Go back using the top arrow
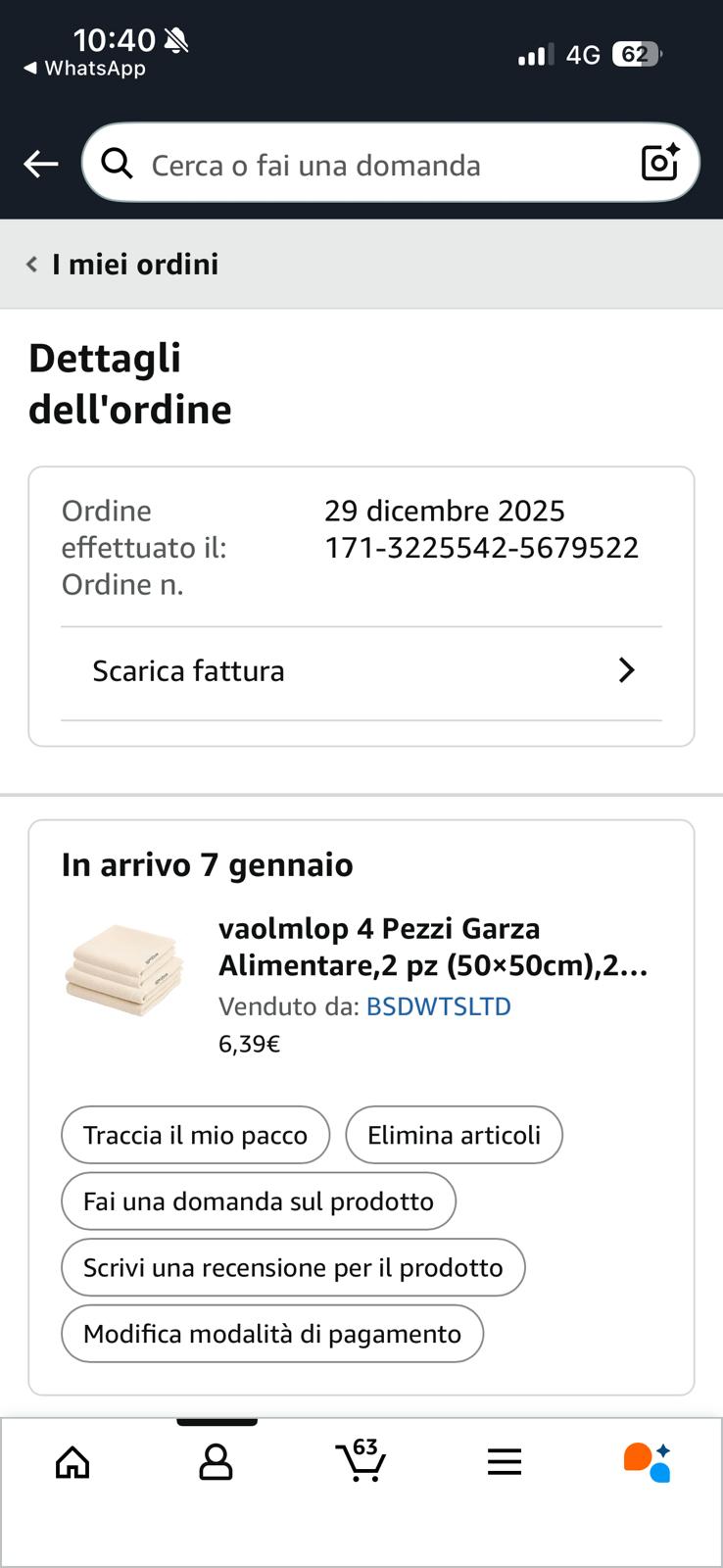 pos(40,164)
